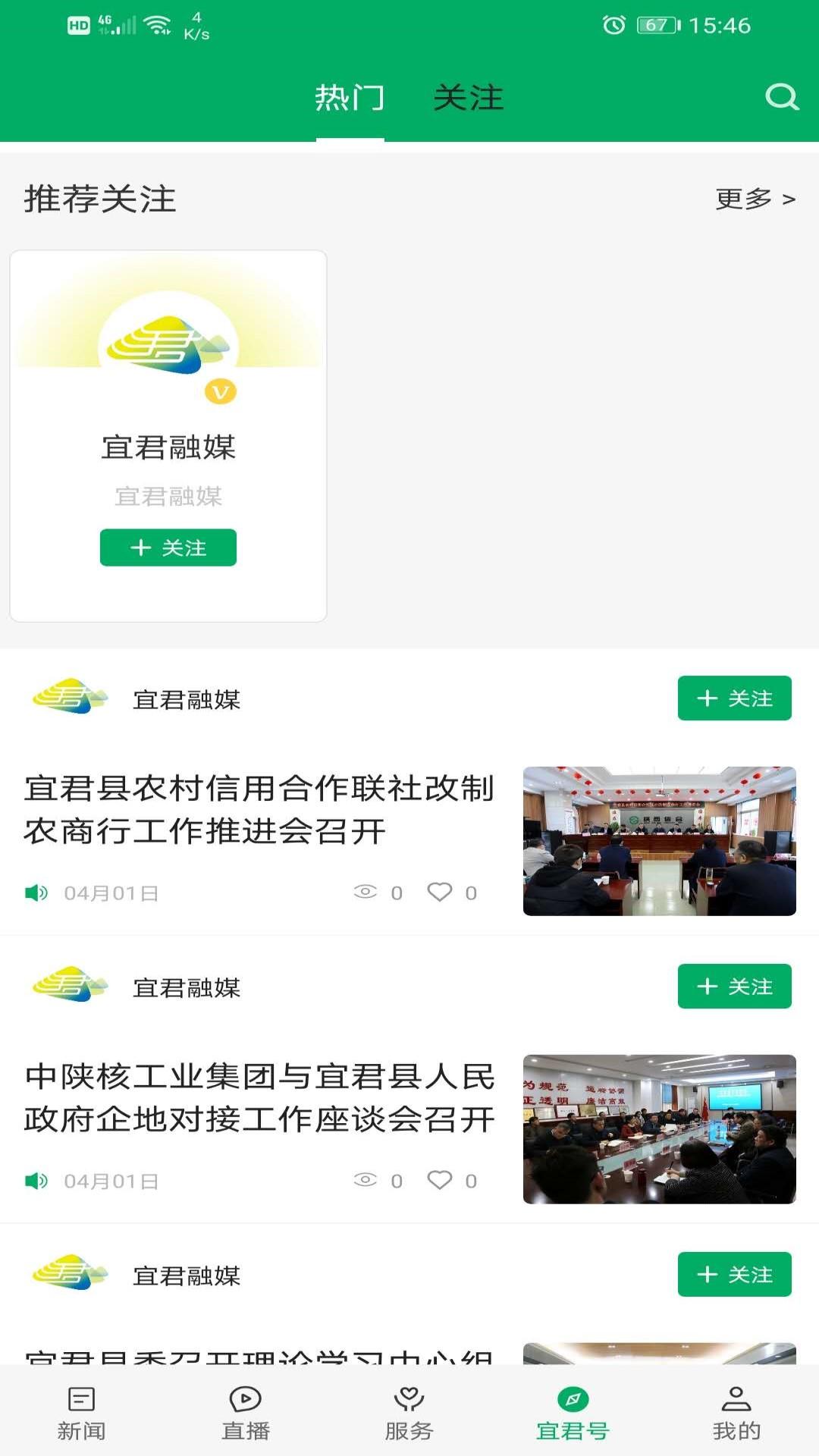Like the 中陕核工业集团 article heart icon

[440, 1180]
